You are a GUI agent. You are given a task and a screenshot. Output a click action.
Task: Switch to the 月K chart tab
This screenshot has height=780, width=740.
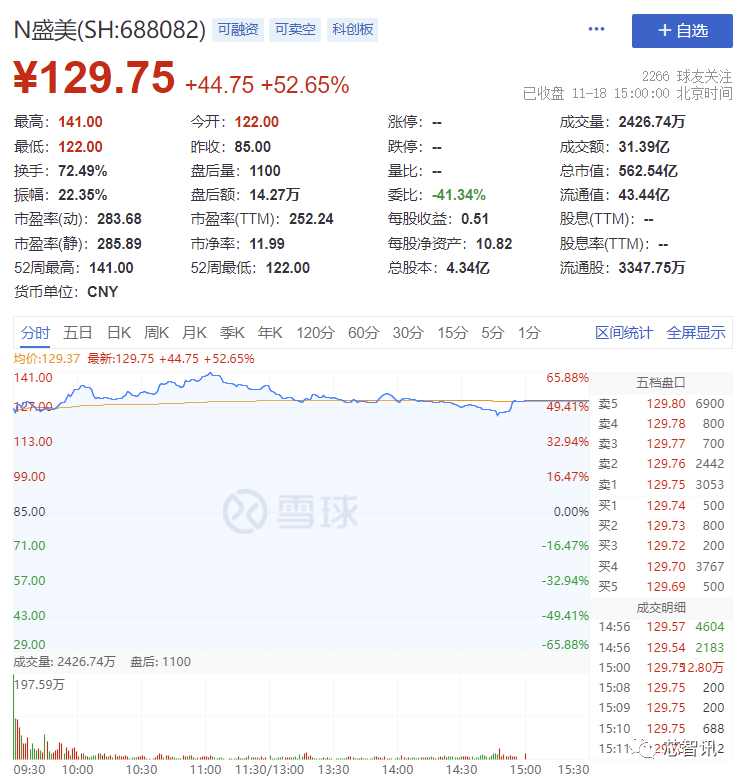coord(195,333)
